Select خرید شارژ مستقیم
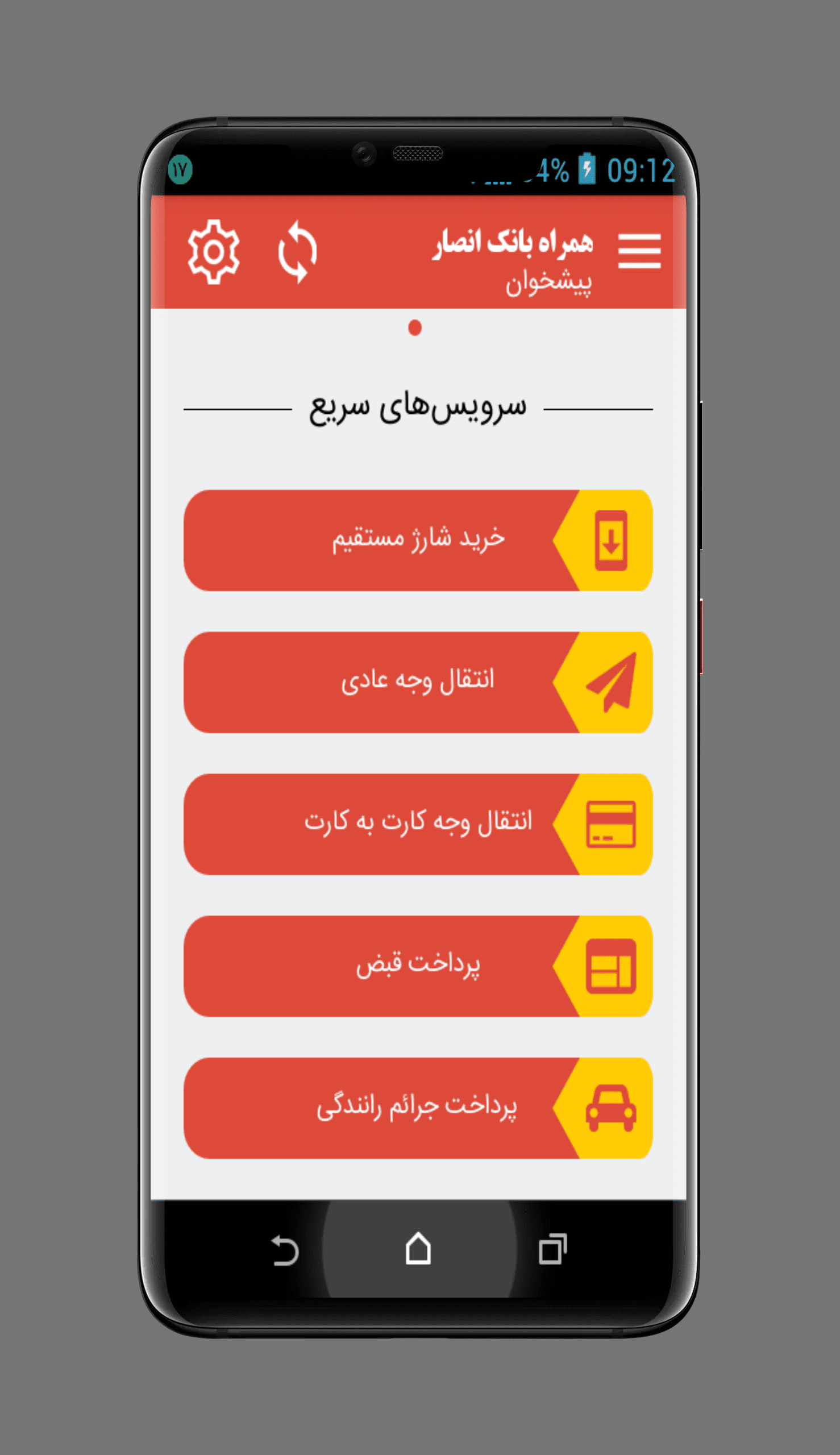This screenshot has width=840, height=1455. 418,540
